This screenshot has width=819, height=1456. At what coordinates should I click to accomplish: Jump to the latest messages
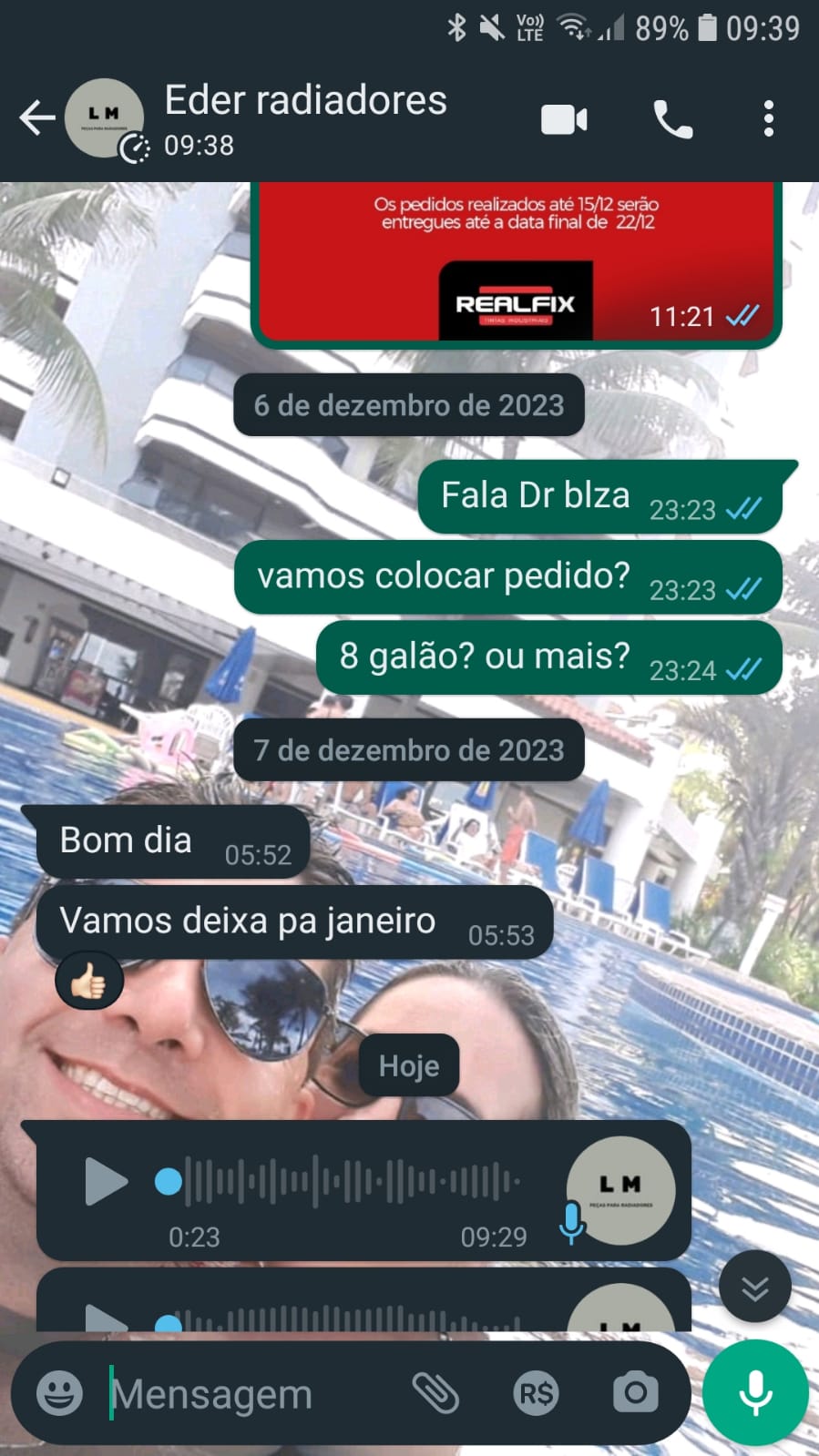[x=754, y=1288]
